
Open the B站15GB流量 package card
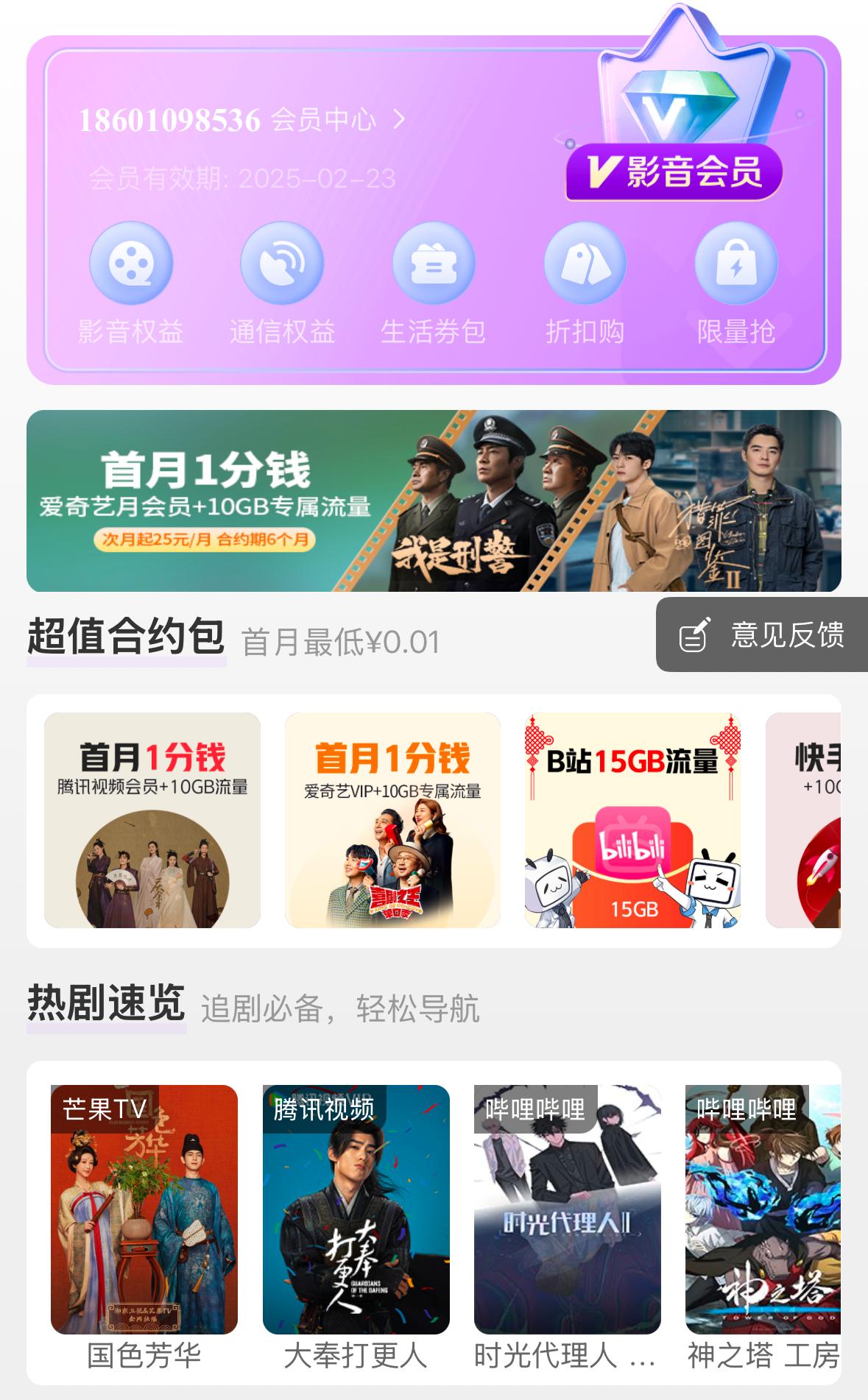coord(632,820)
